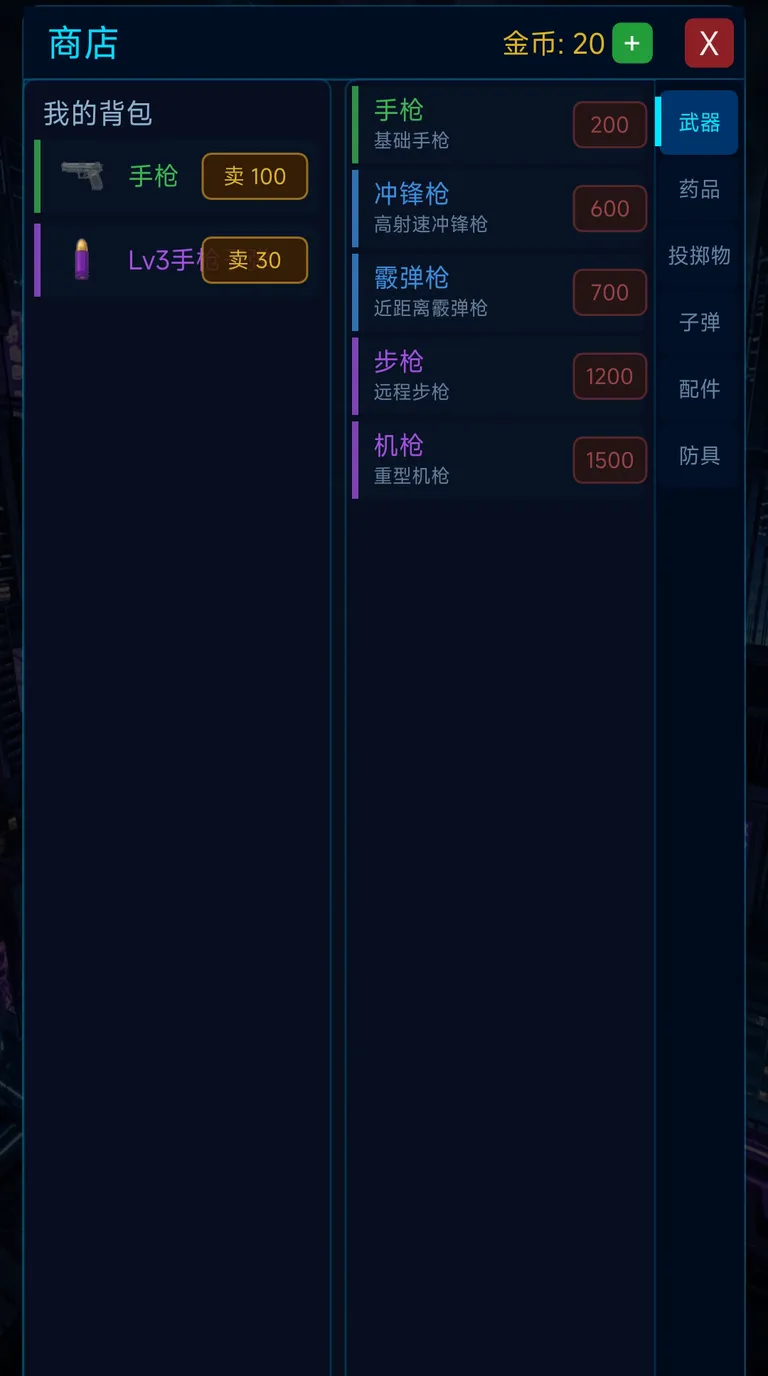Image resolution: width=768 pixels, height=1376 pixels.
Task: Buy the 机枪 for 1500
Action: [x=610, y=461]
